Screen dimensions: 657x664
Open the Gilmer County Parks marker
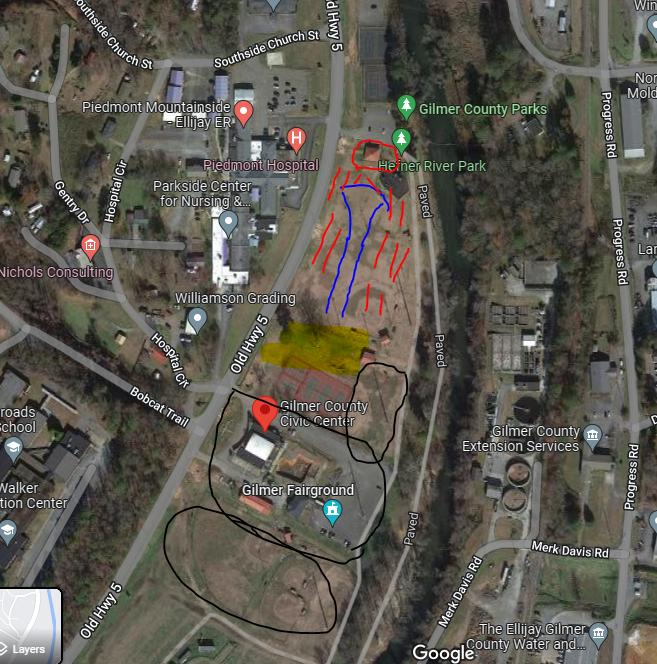(406, 105)
